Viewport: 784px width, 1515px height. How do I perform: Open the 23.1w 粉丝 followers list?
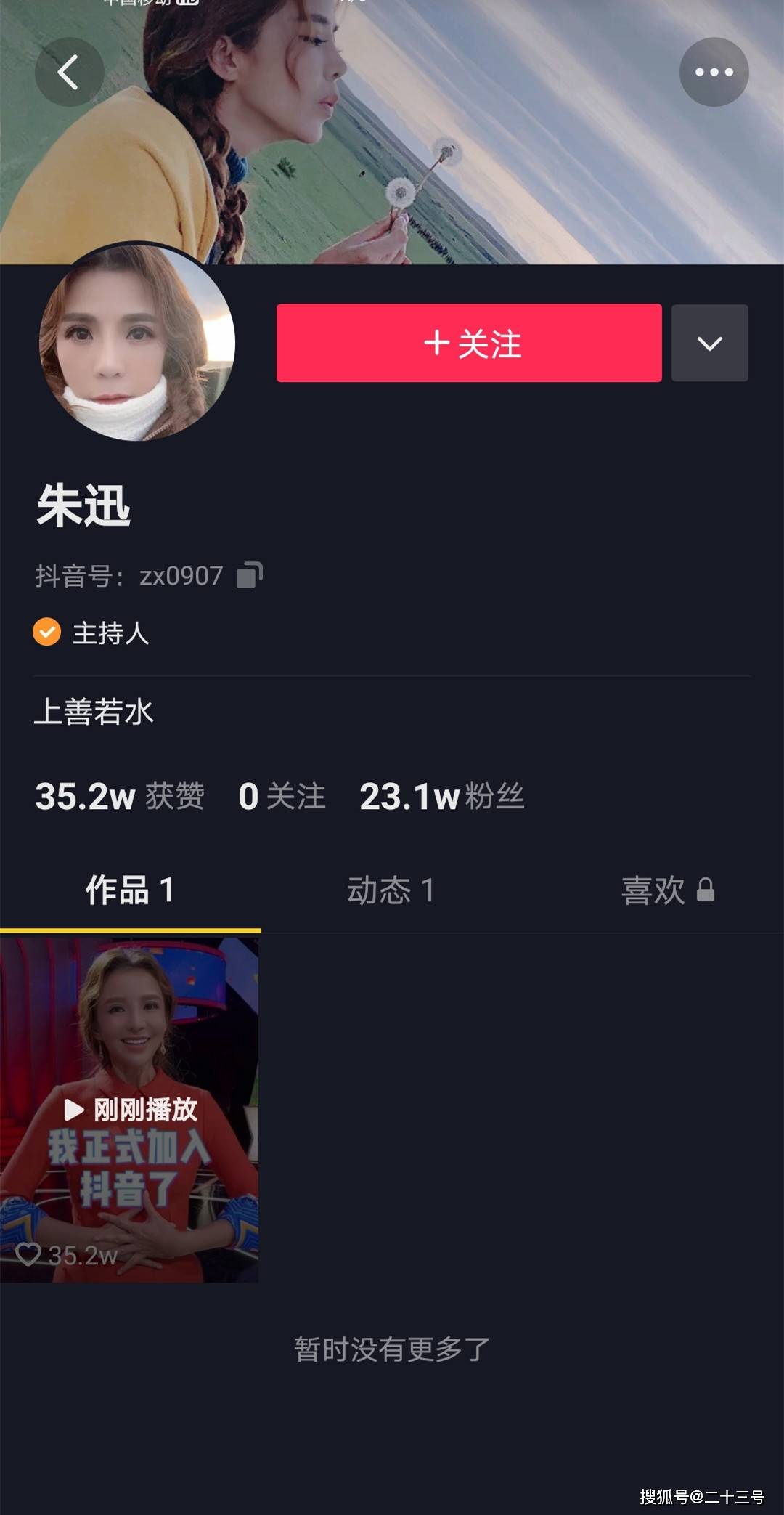click(x=441, y=796)
